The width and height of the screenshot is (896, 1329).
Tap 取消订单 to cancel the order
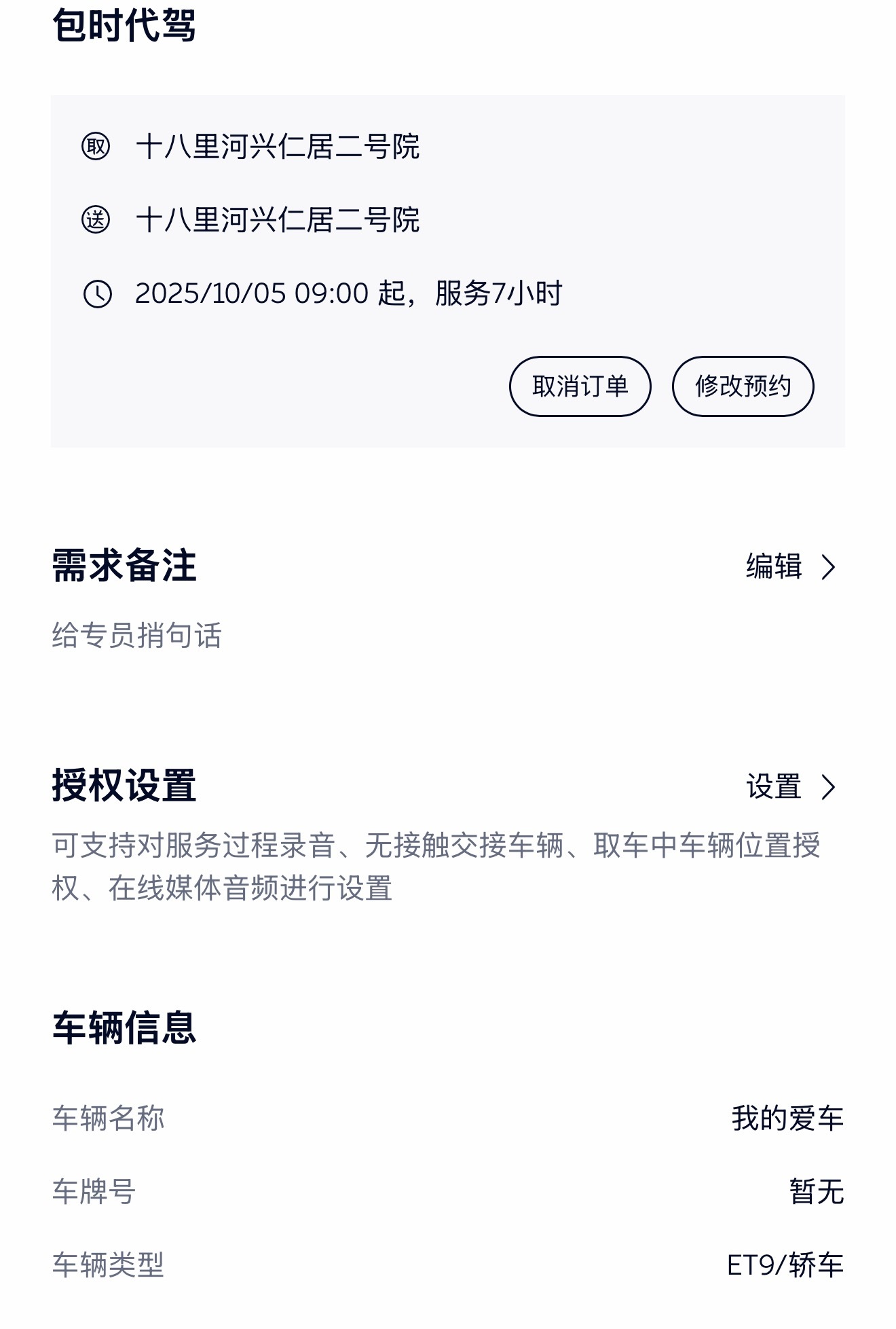coord(580,386)
